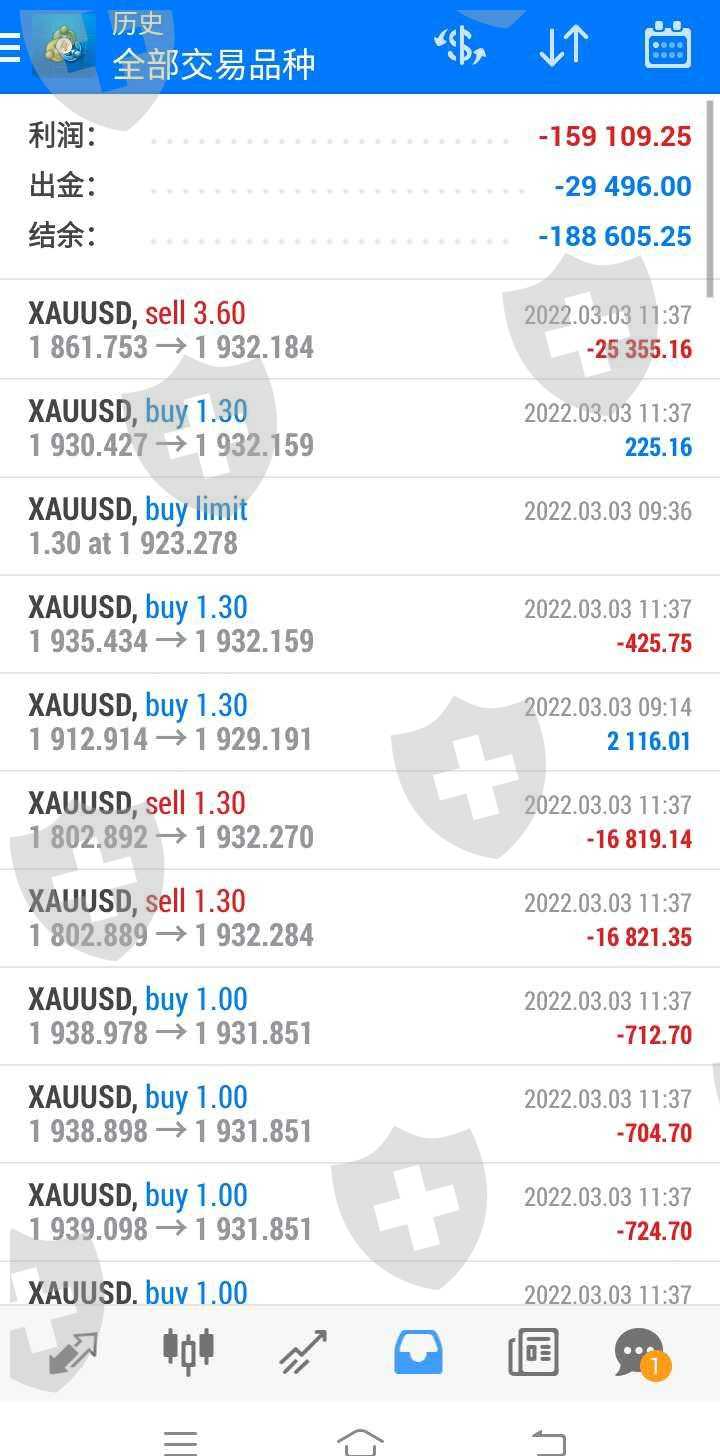Screen dimensions: 720x1456
Task: Open the XAUUSD buy limit order
Action: click(360, 526)
